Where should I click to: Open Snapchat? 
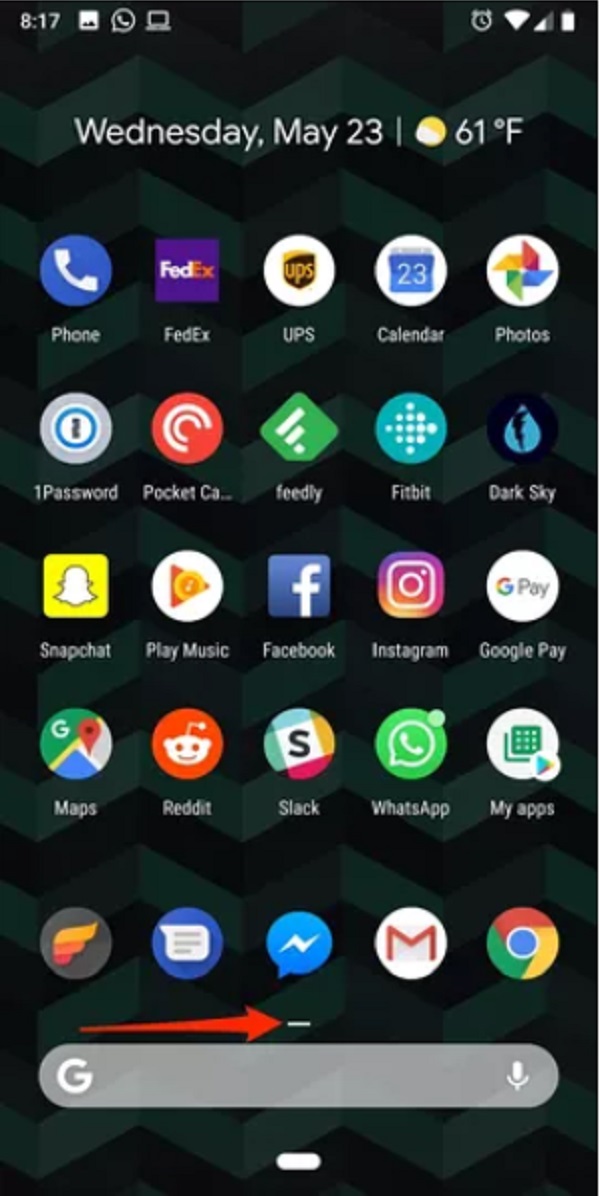[75, 587]
